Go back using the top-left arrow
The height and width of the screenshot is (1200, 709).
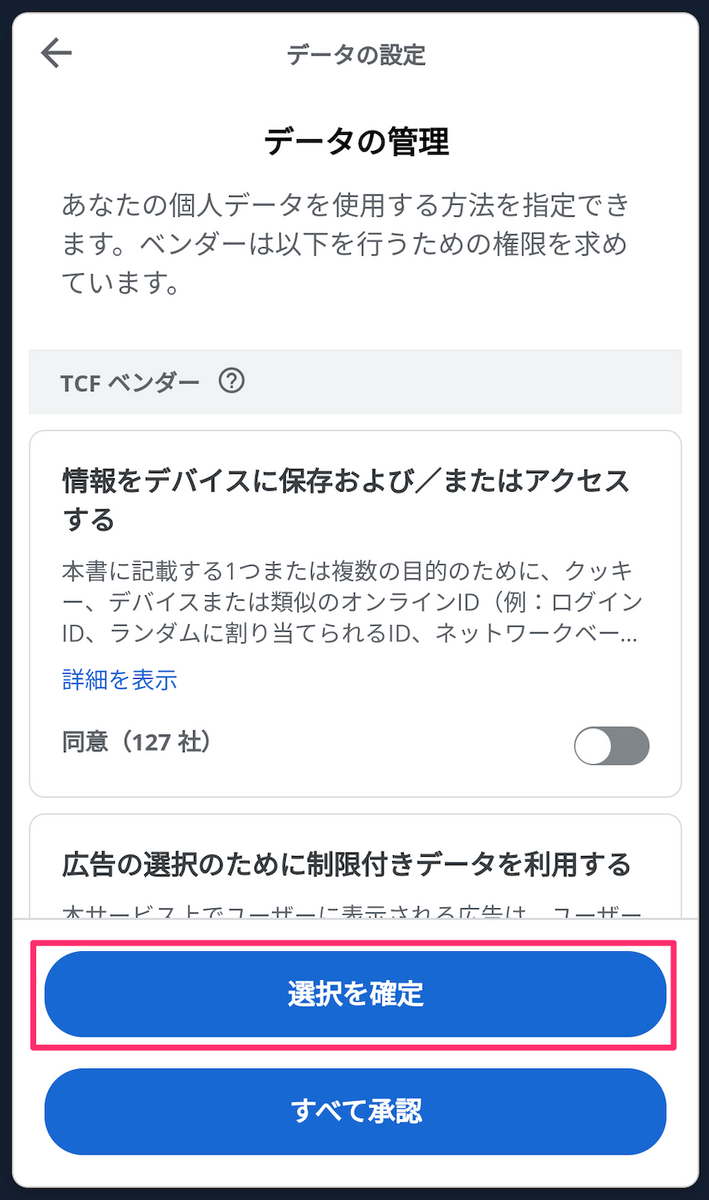[x=57, y=53]
